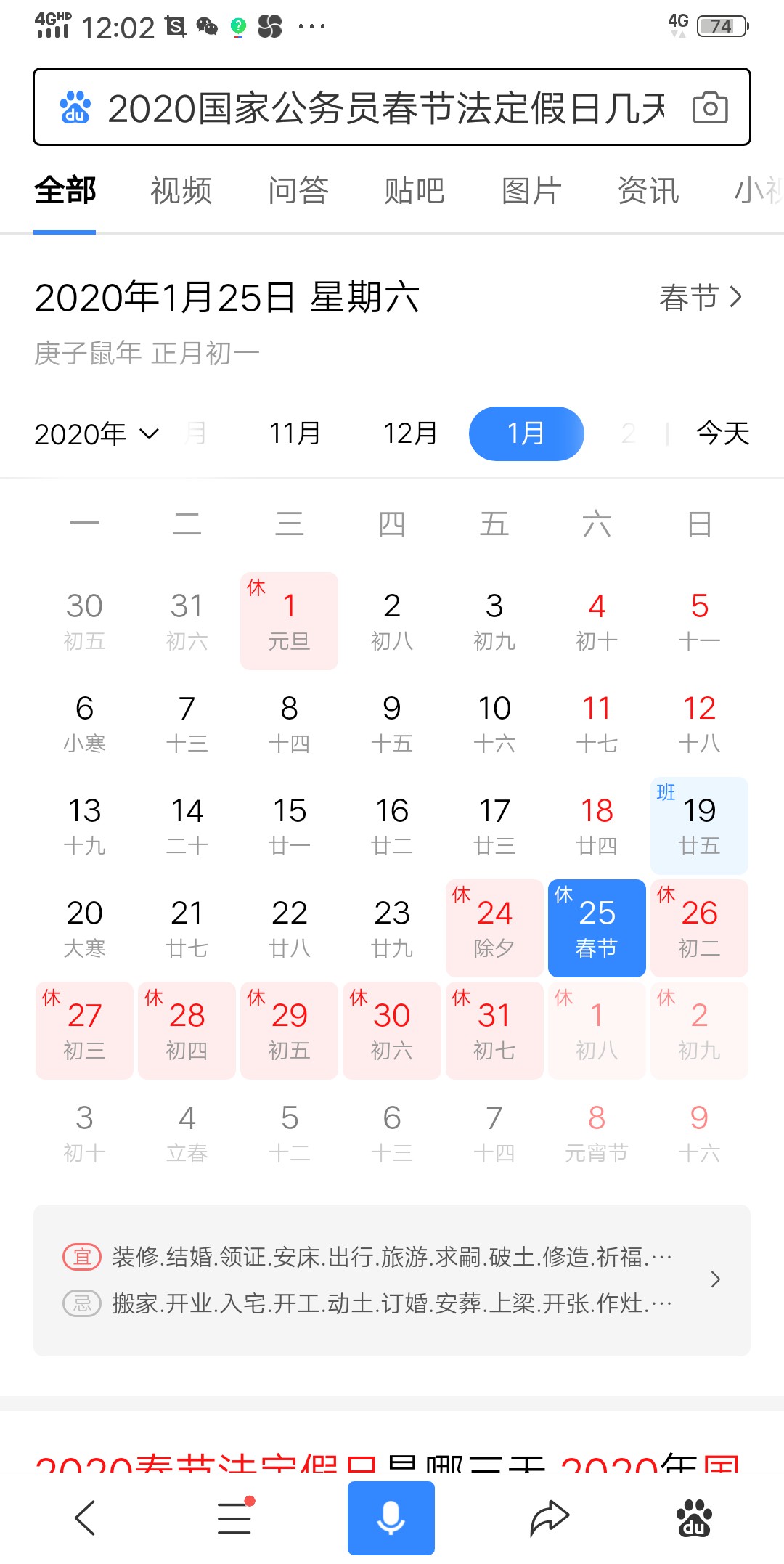
Task: Open the bottom menu with red dot
Action: tap(234, 1518)
